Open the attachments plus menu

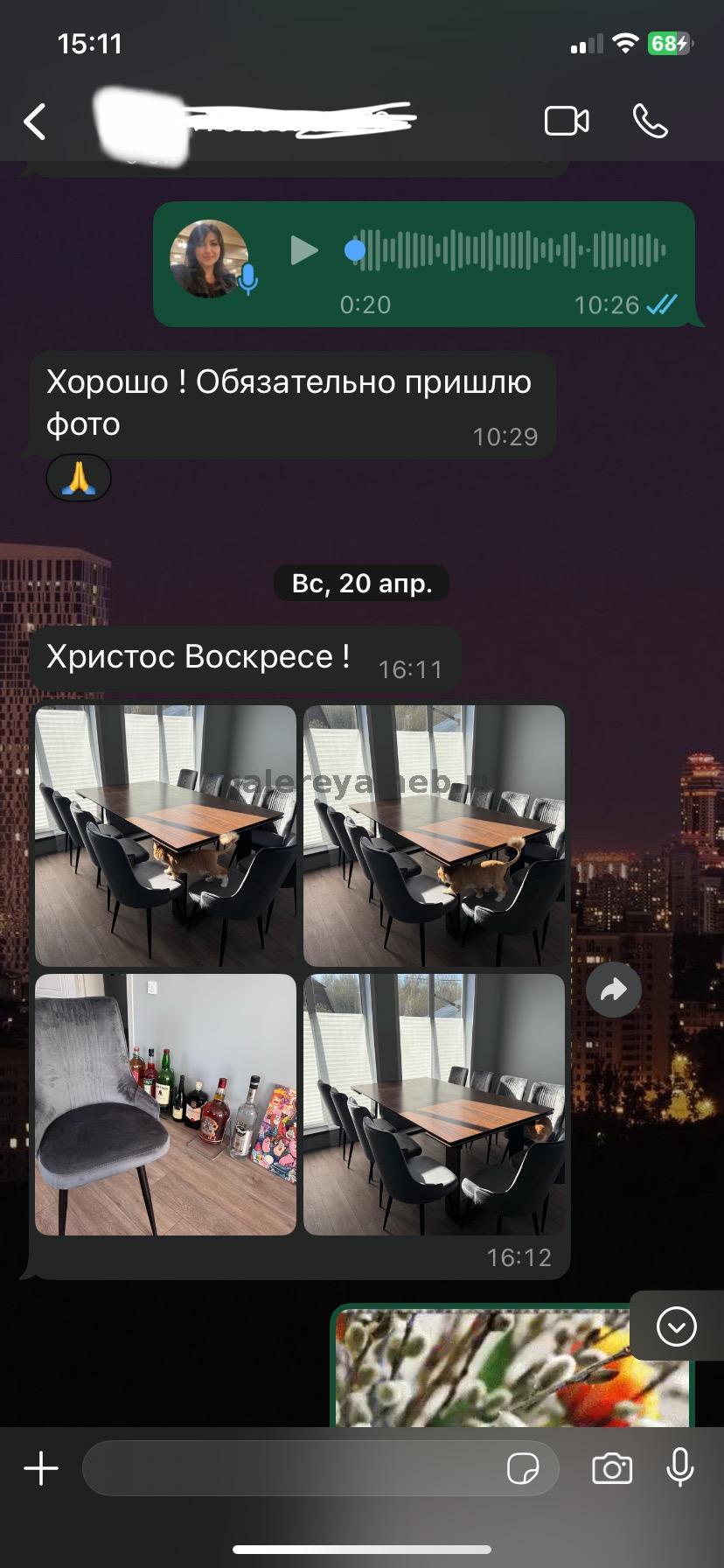41,1468
